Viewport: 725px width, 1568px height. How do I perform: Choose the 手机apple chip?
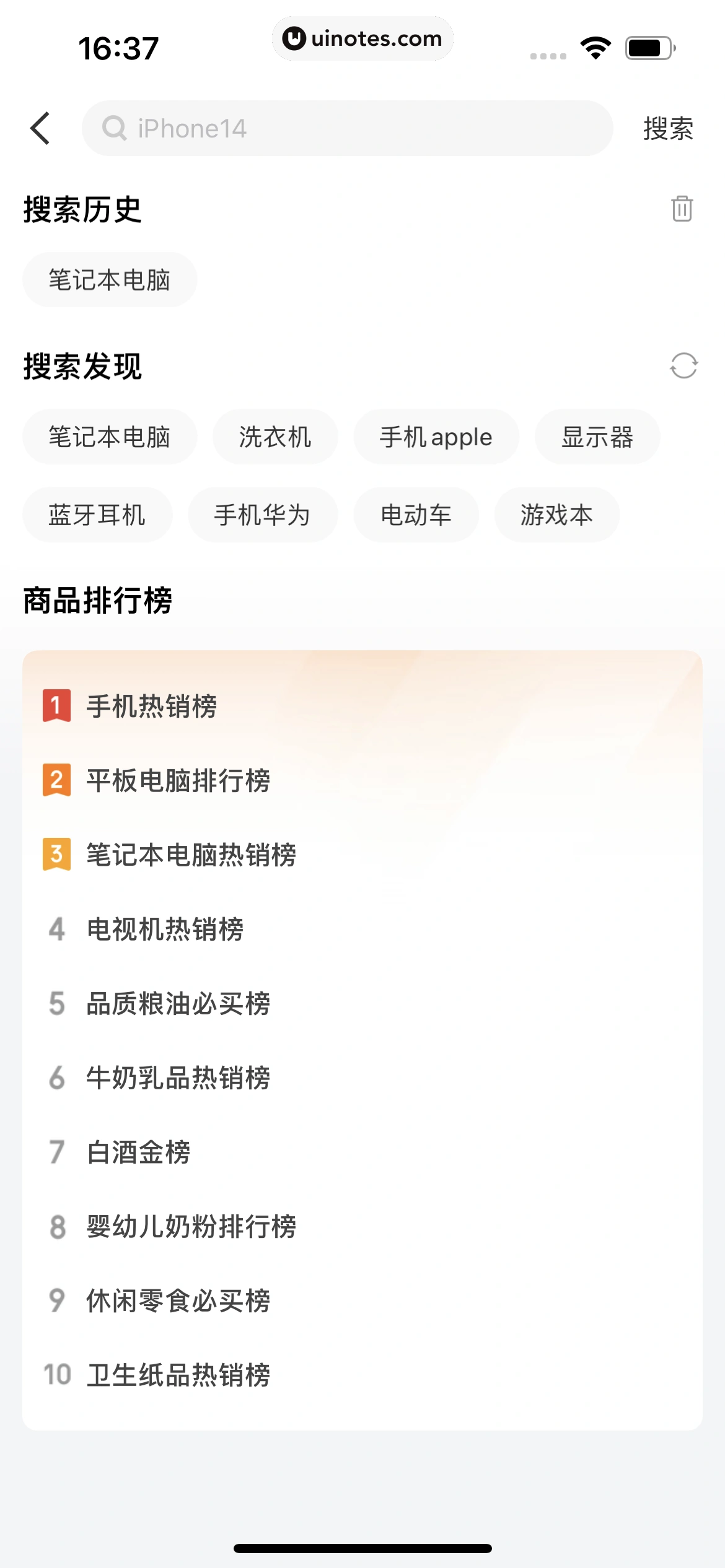tap(436, 437)
